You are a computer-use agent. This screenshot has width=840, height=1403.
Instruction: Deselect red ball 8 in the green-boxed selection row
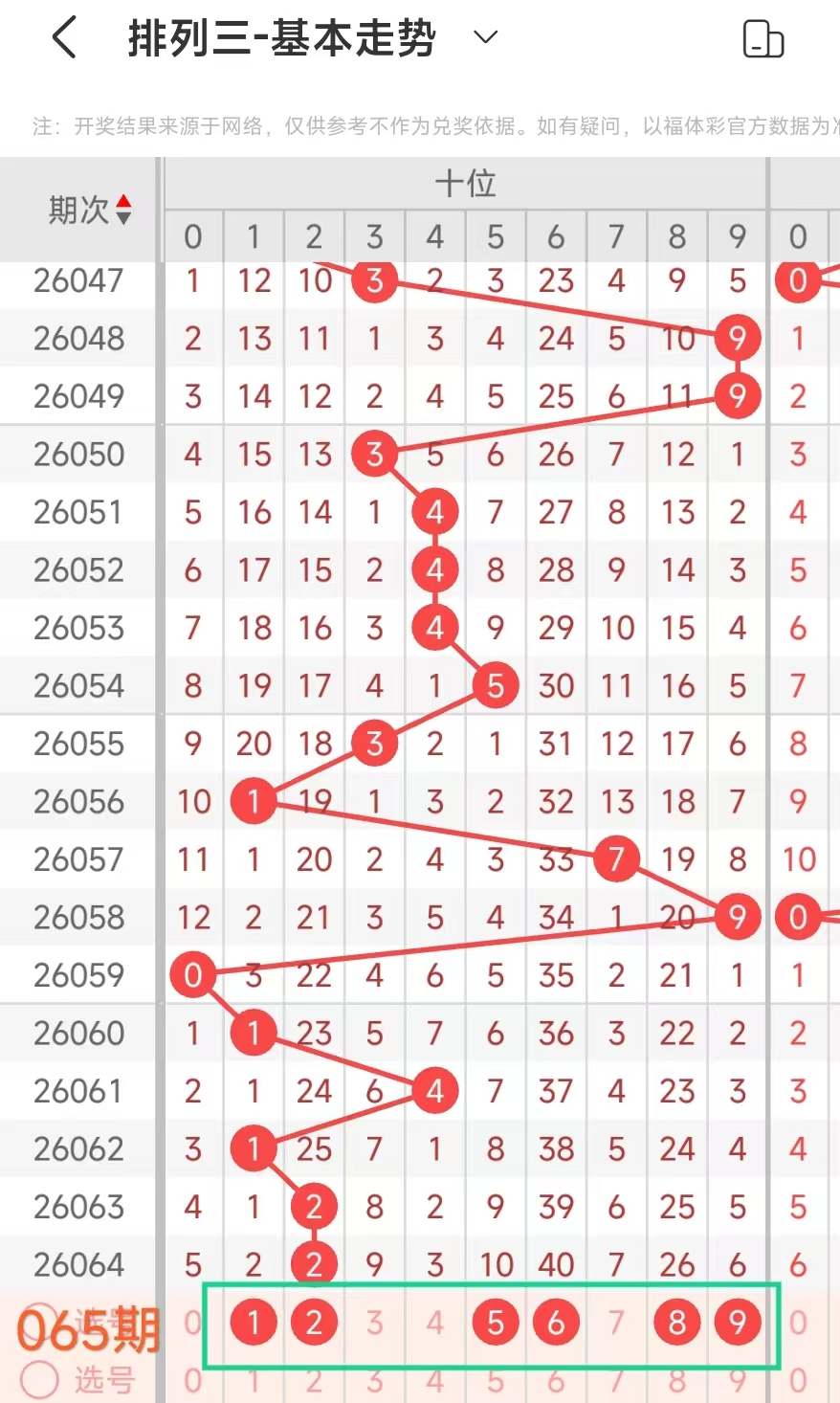(x=677, y=1323)
